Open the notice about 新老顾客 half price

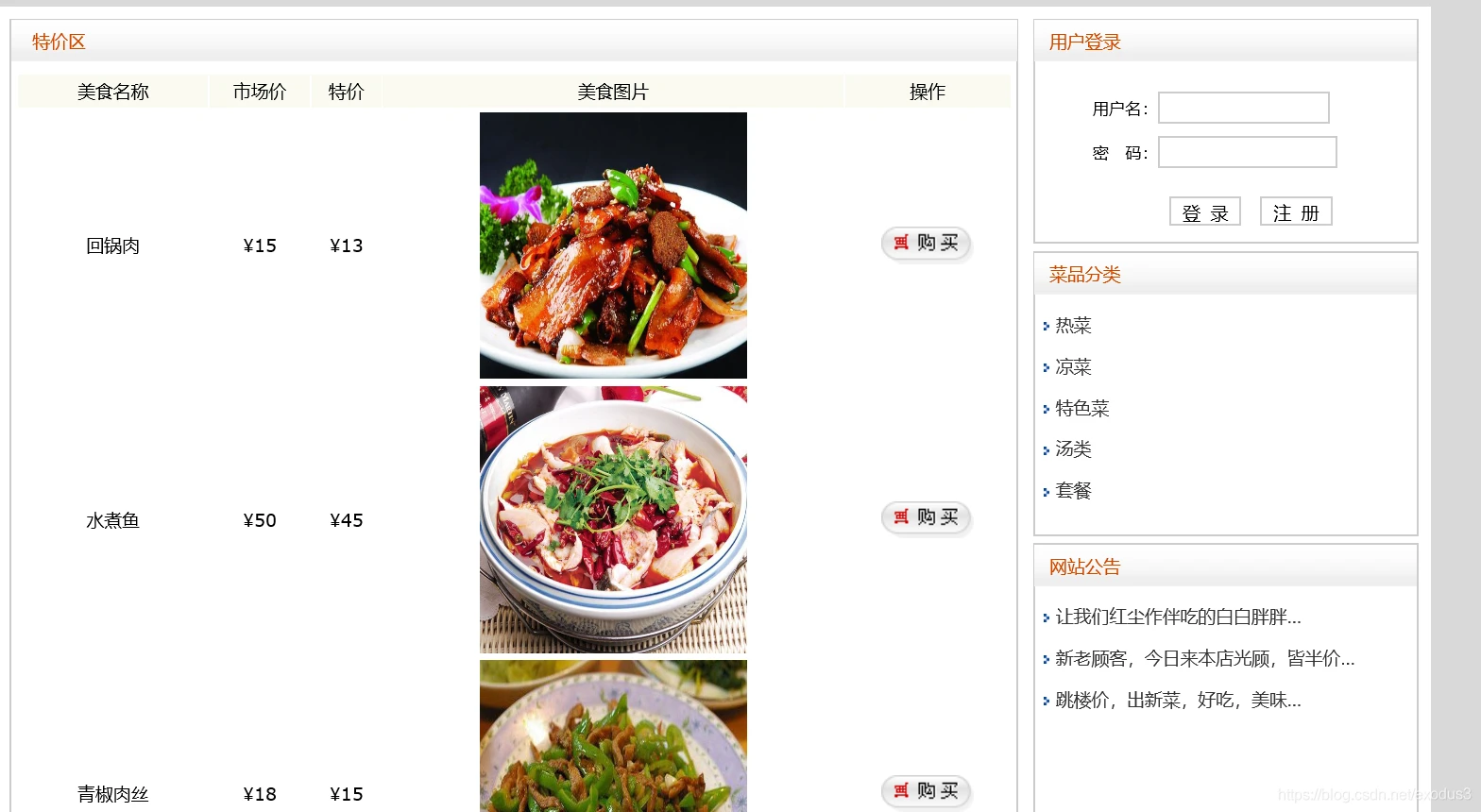(x=1203, y=659)
